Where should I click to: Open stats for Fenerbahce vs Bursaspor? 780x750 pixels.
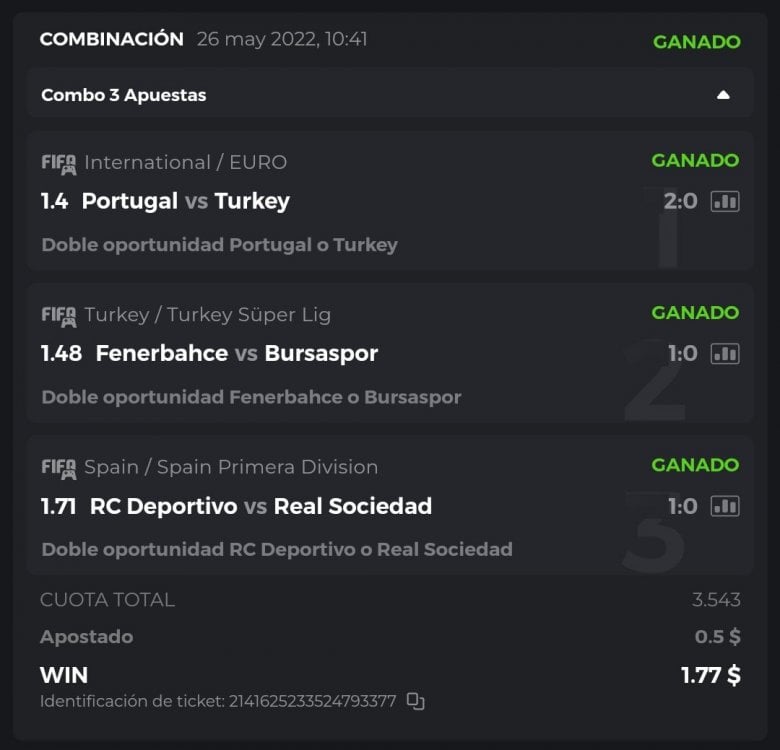pos(725,354)
